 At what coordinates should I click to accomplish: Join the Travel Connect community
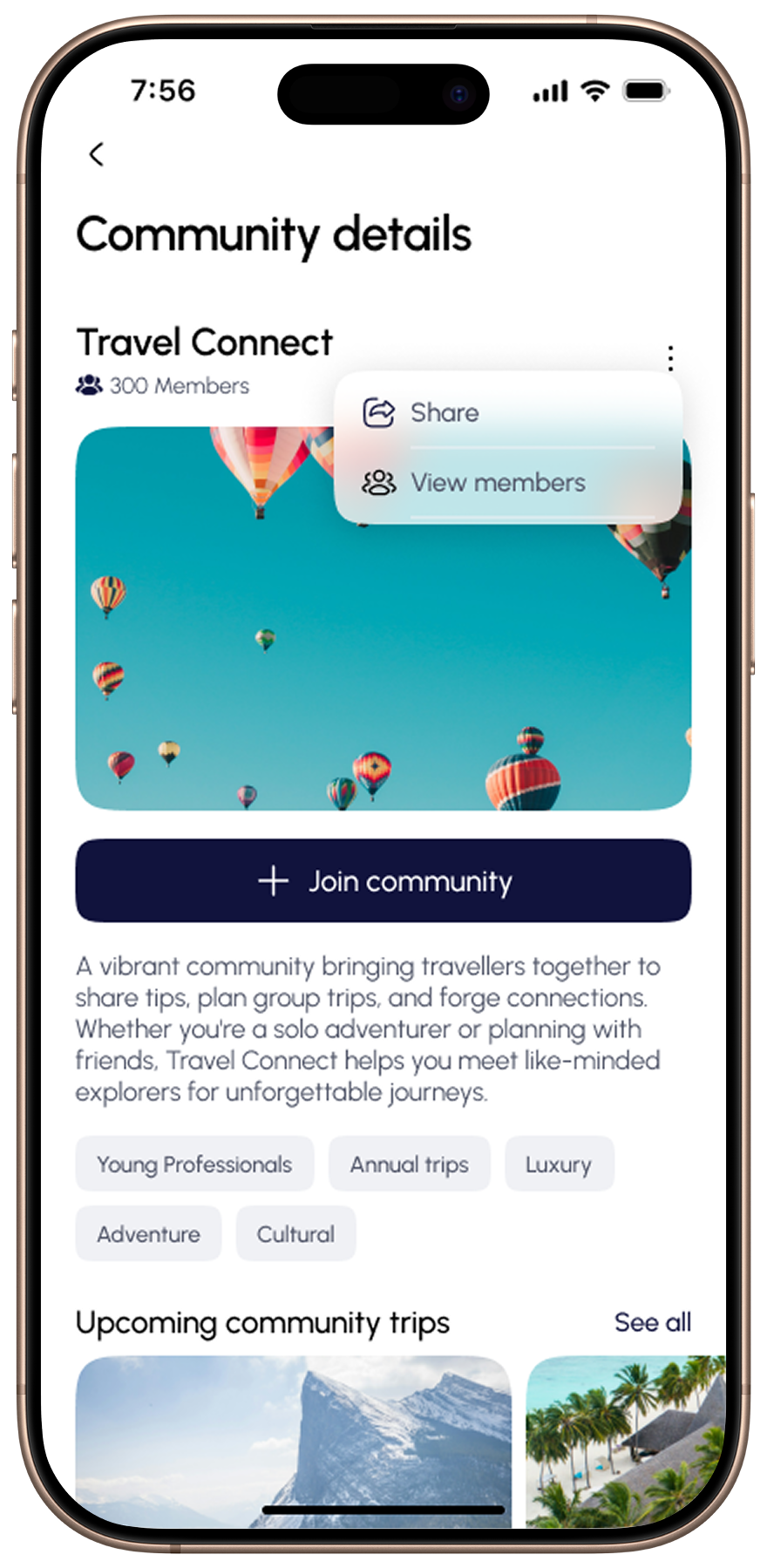click(383, 880)
